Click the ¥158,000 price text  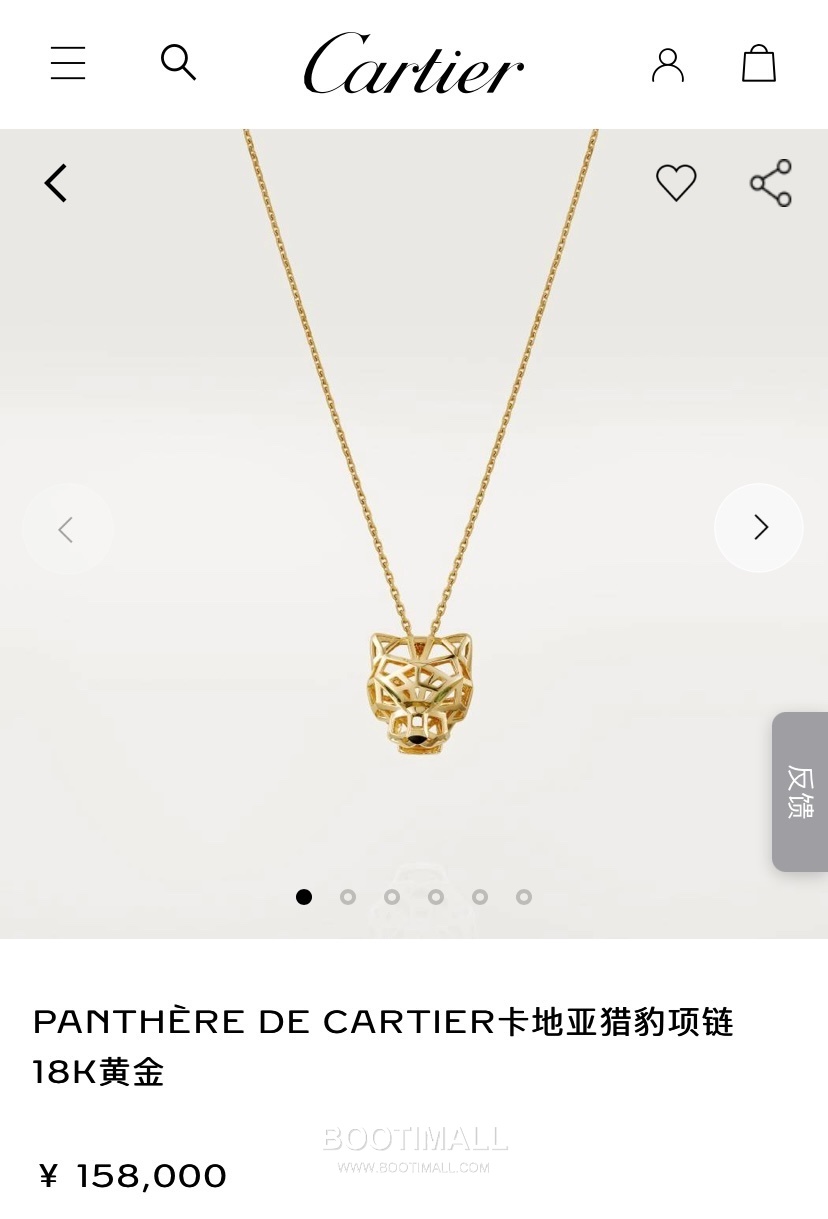(129, 1176)
